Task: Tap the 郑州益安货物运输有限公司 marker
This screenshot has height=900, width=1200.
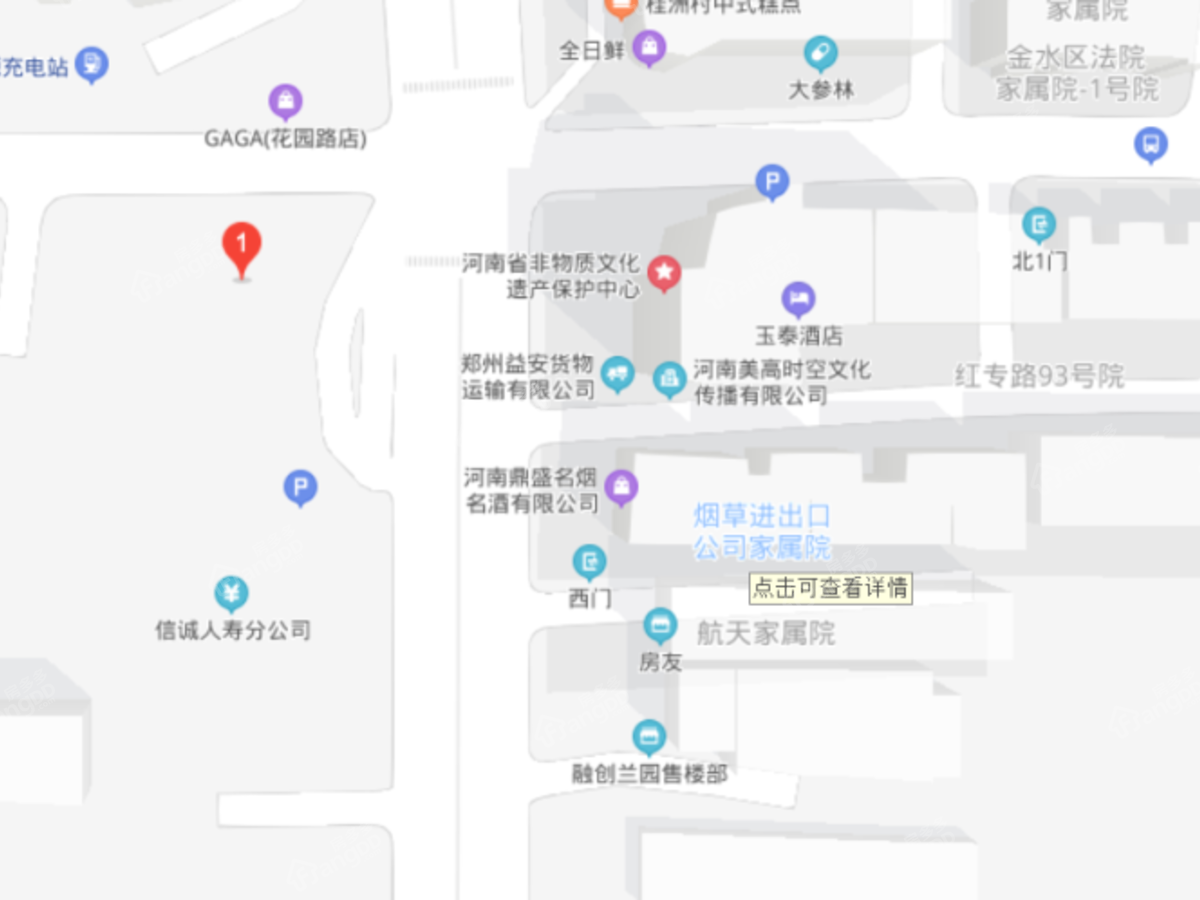Action: coord(617,374)
